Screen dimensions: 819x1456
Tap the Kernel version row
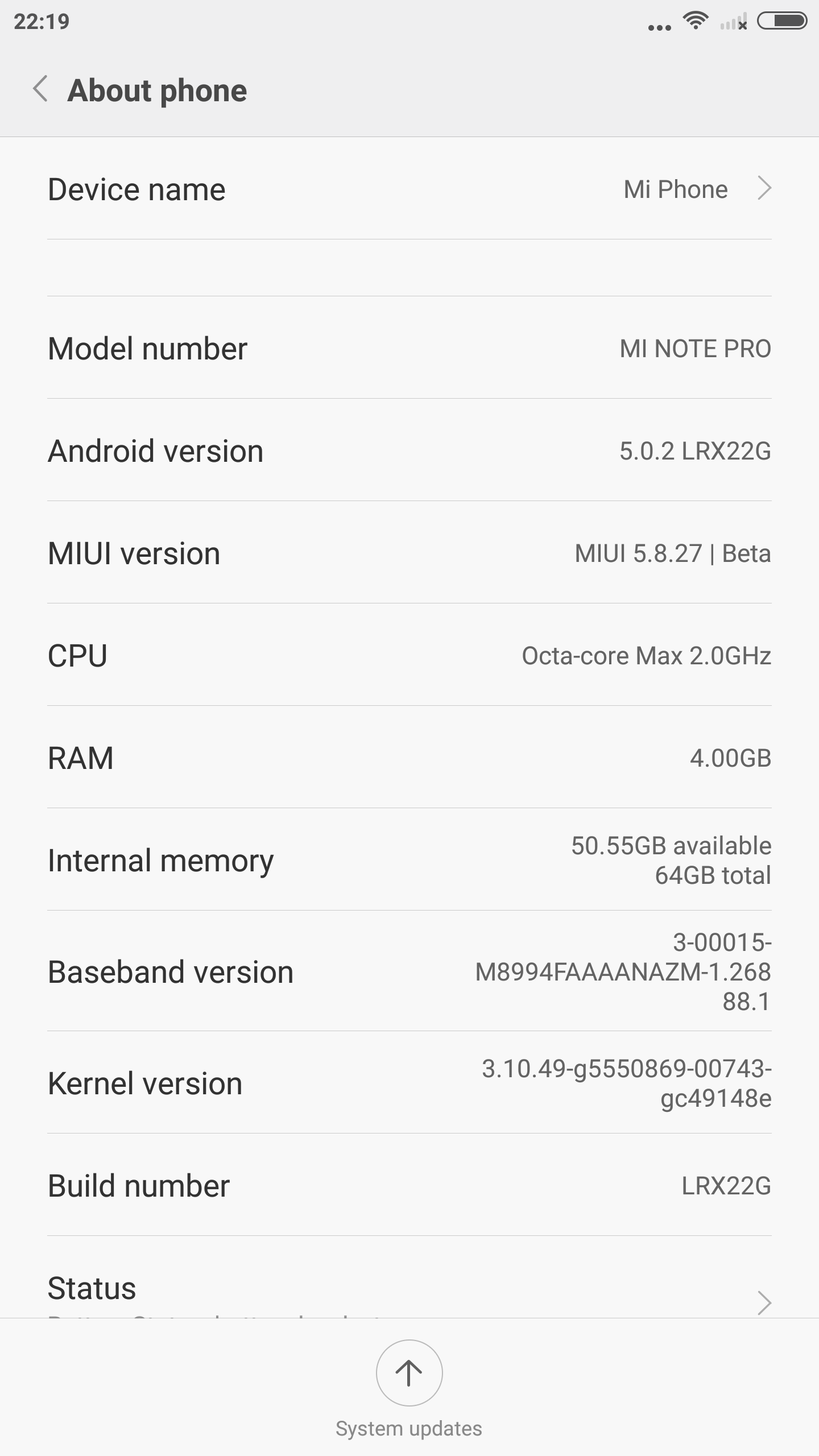coord(409,1082)
